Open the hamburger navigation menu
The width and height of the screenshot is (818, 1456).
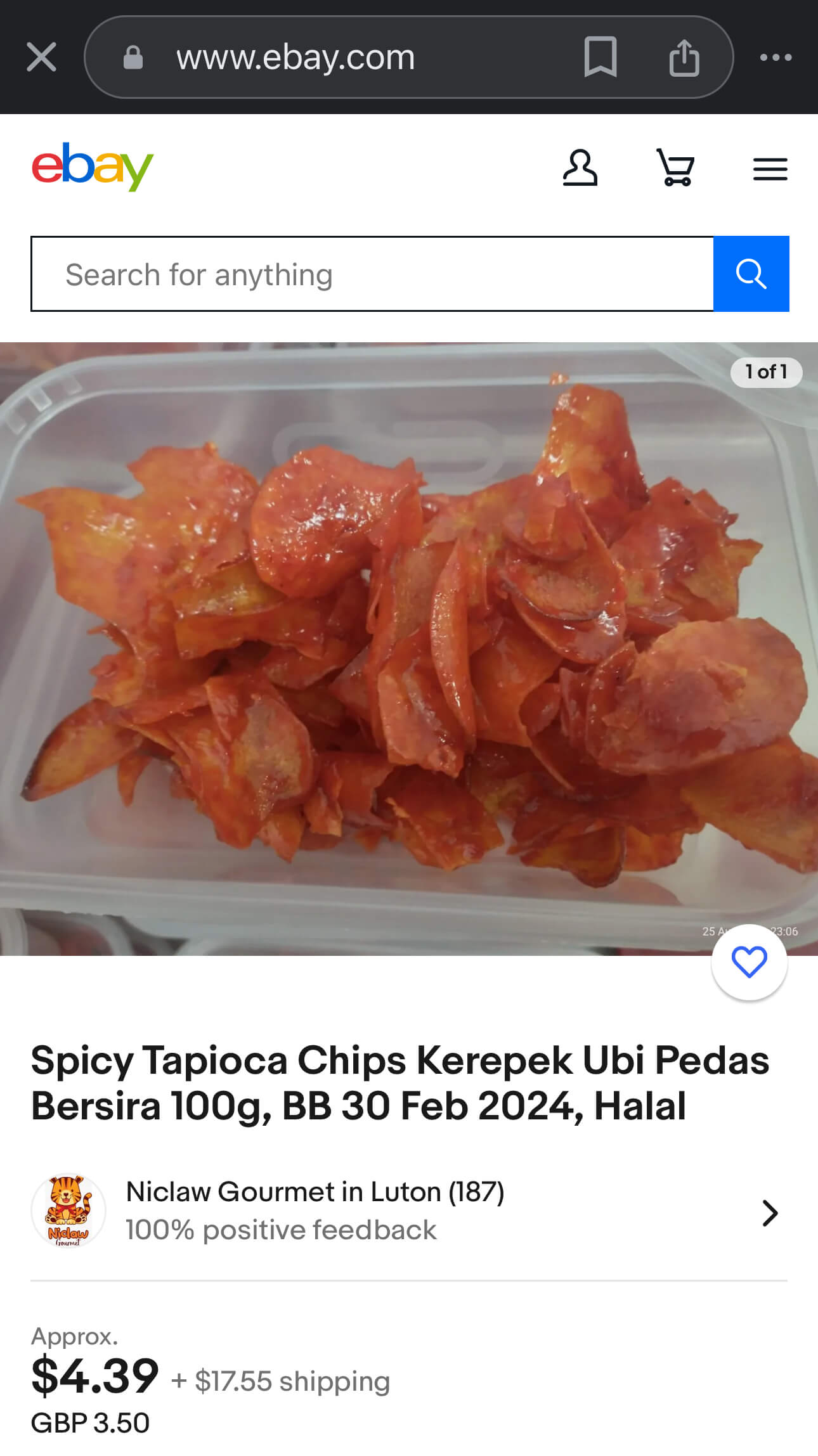tap(770, 169)
